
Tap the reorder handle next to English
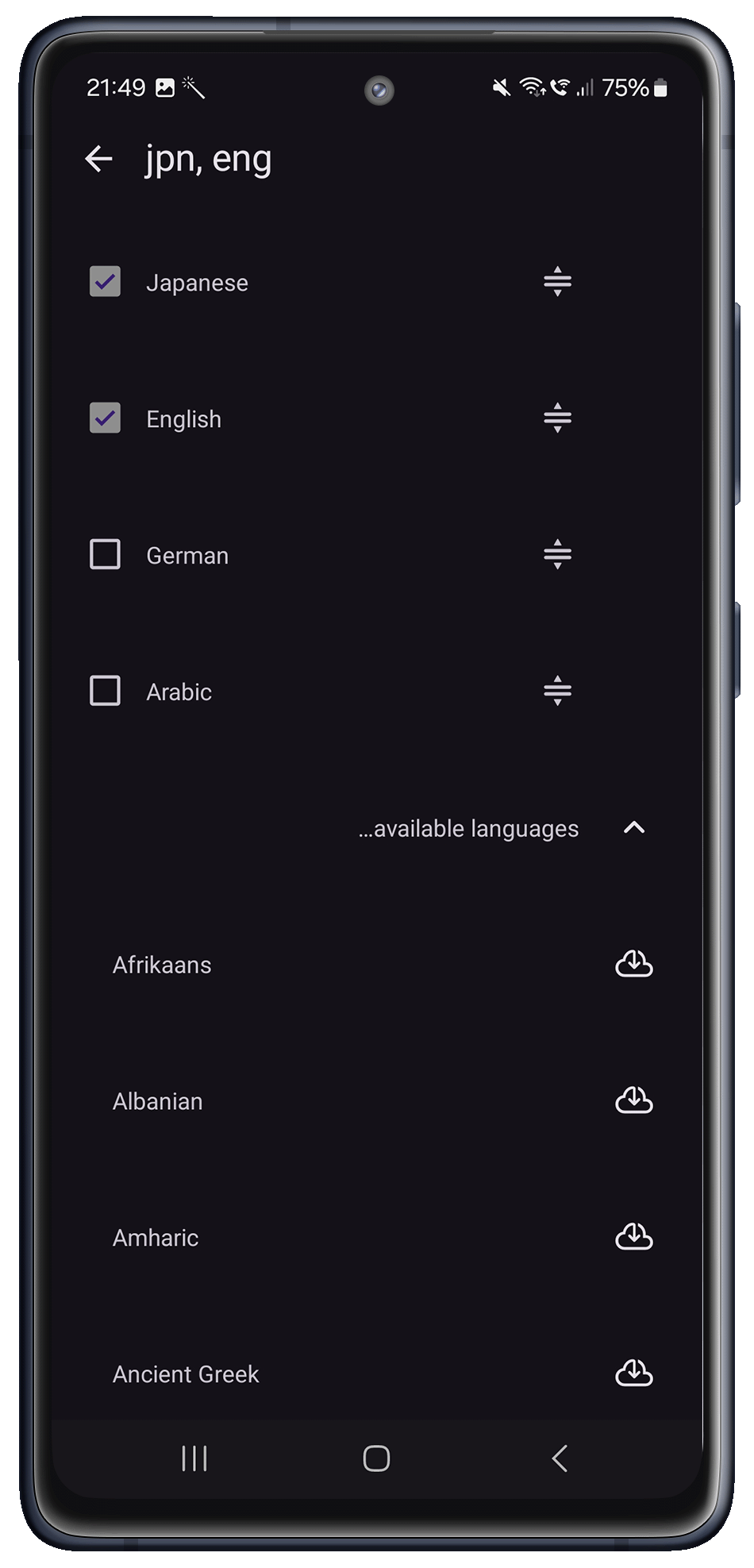tap(557, 418)
